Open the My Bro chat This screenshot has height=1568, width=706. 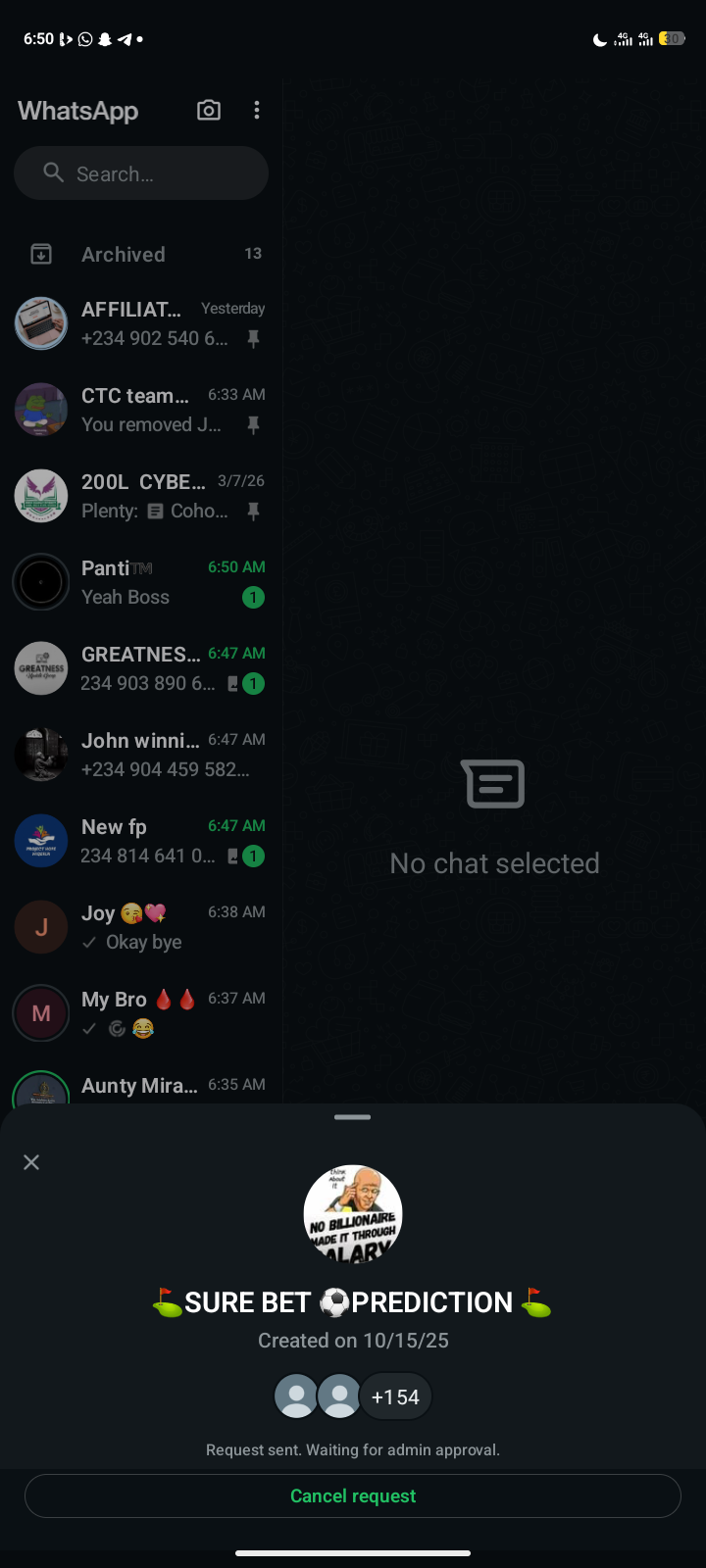click(141, 1013)
